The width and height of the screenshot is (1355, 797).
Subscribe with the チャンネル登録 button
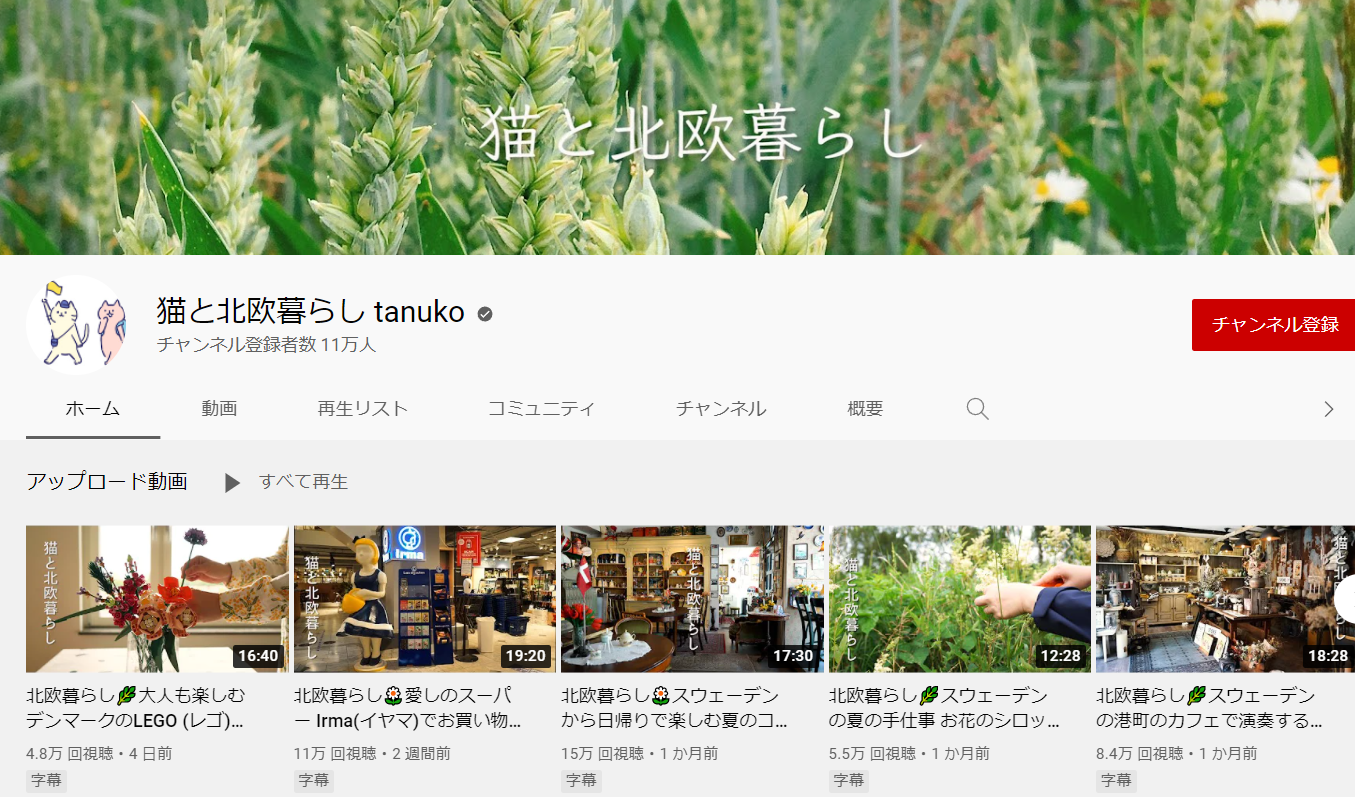point(1273,325)
